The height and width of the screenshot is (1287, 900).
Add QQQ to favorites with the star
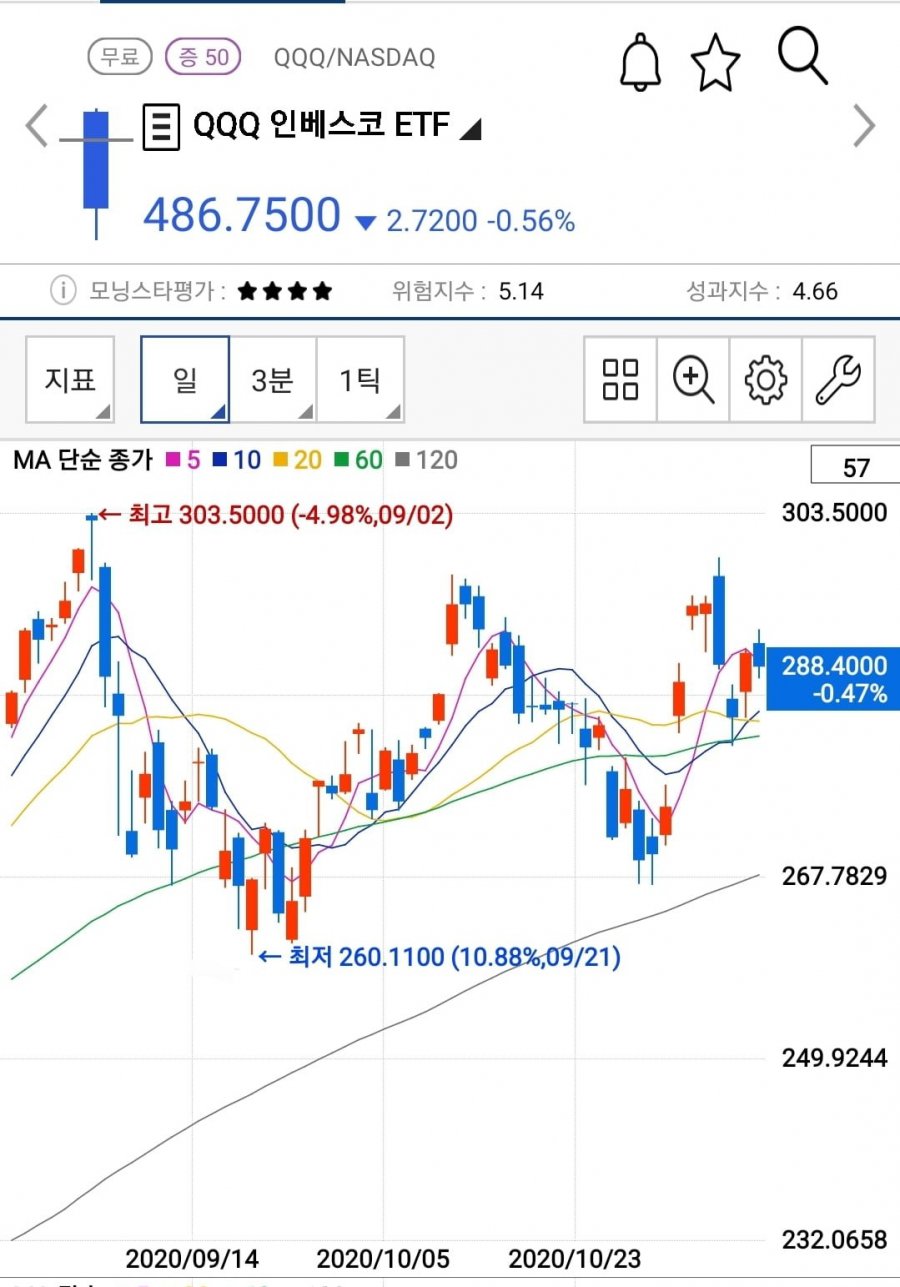pyautogui.click(x=716, y=63)
